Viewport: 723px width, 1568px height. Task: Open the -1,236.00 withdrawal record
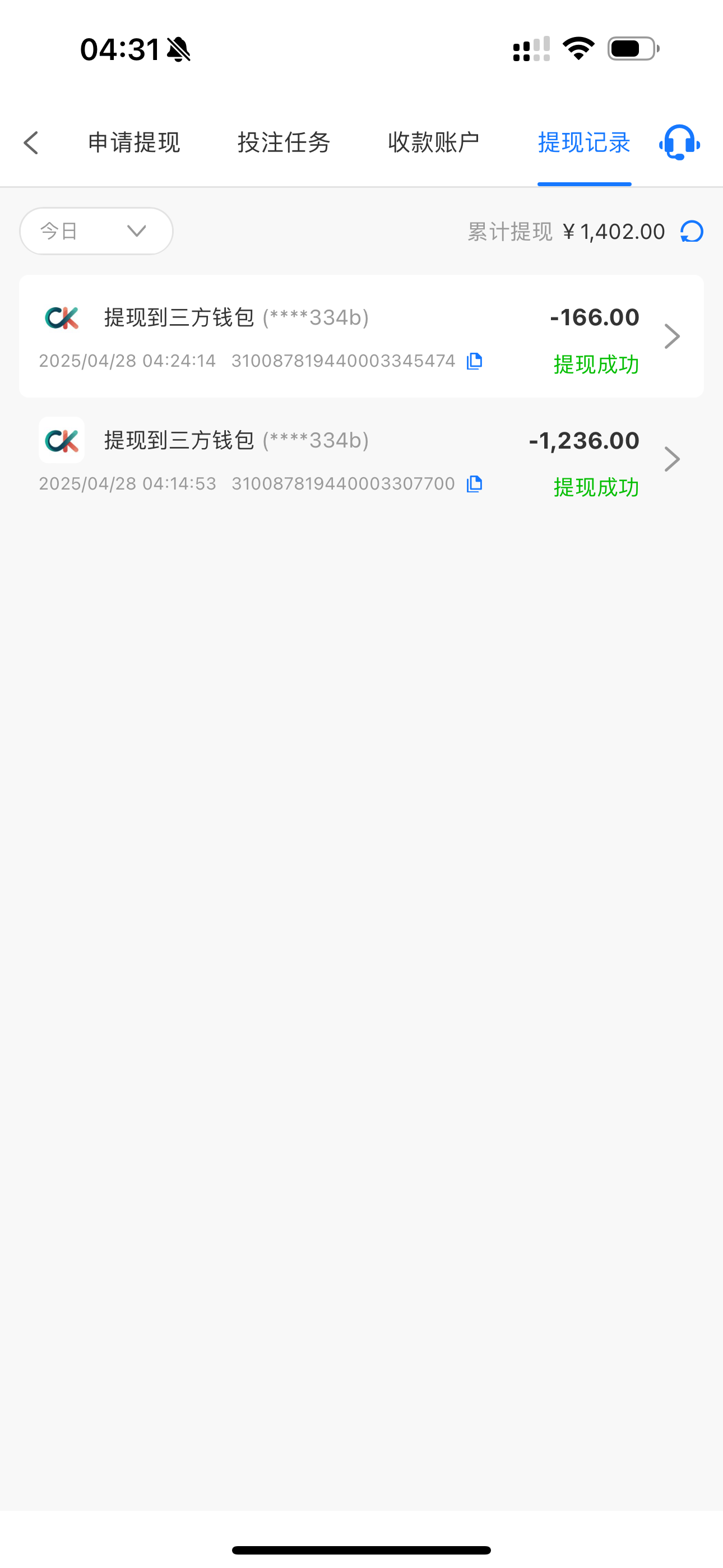(x=361, y=459)
